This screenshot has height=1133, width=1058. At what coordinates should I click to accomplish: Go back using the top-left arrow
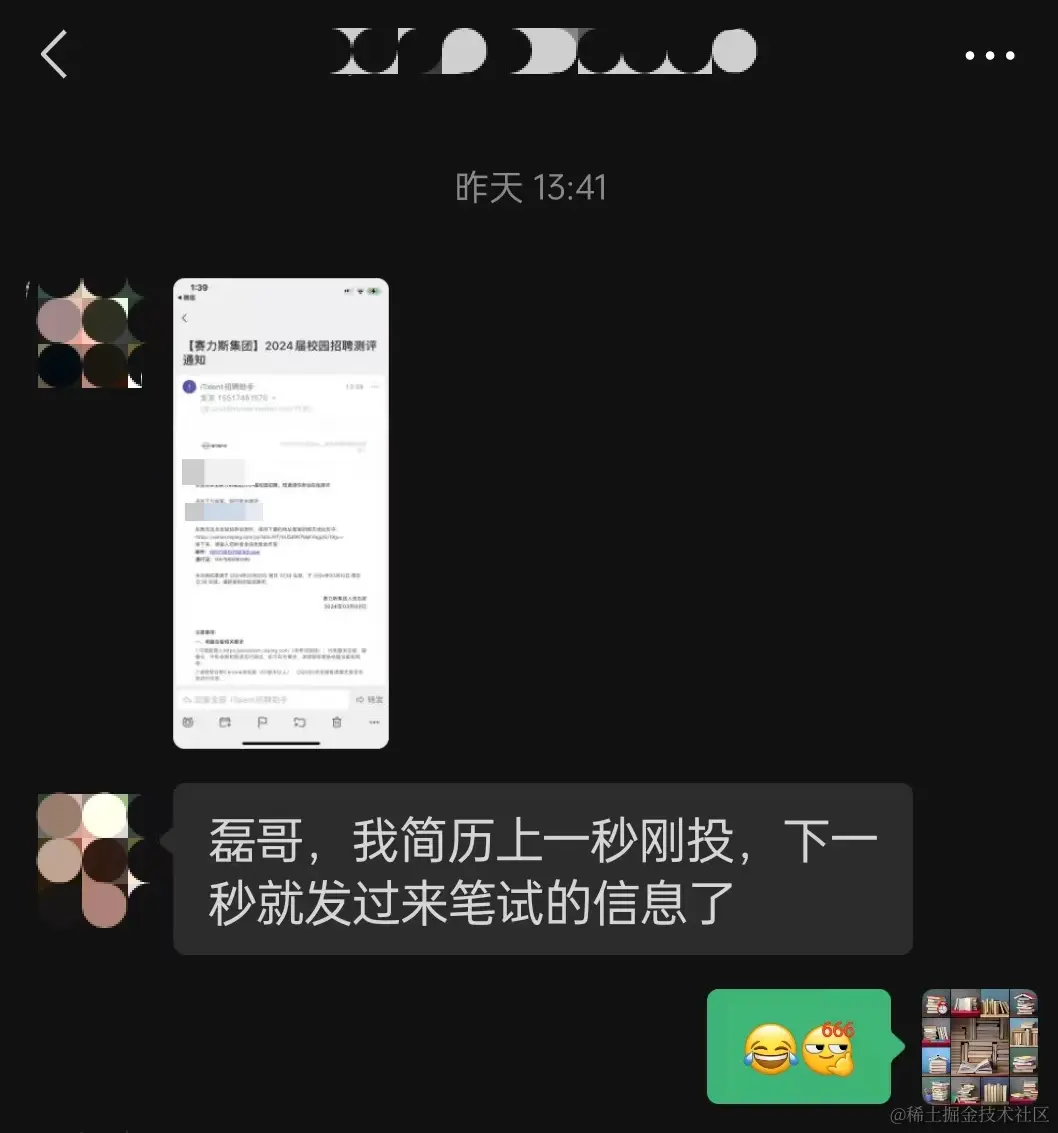[54, 54]
